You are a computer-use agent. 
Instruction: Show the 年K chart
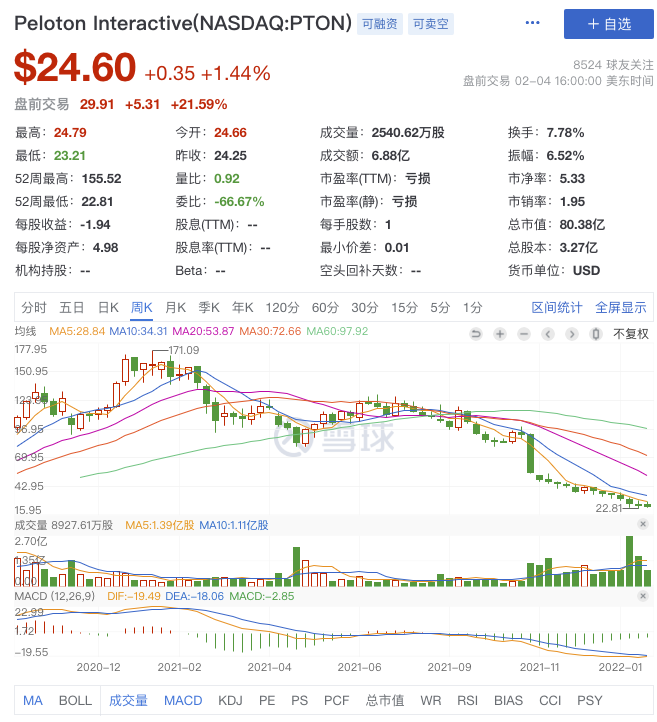(243, 307)
